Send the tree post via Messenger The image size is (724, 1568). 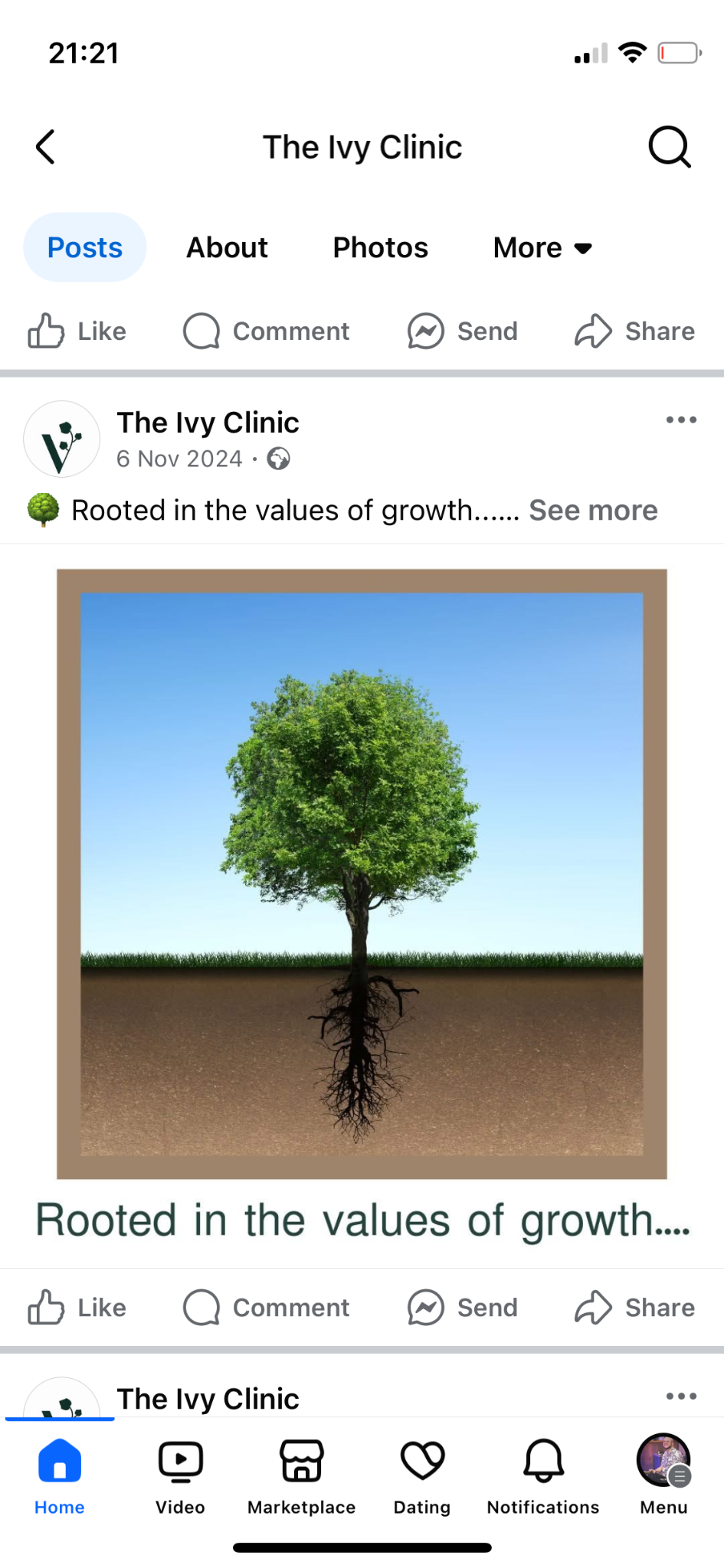(x=463, y=1308)
